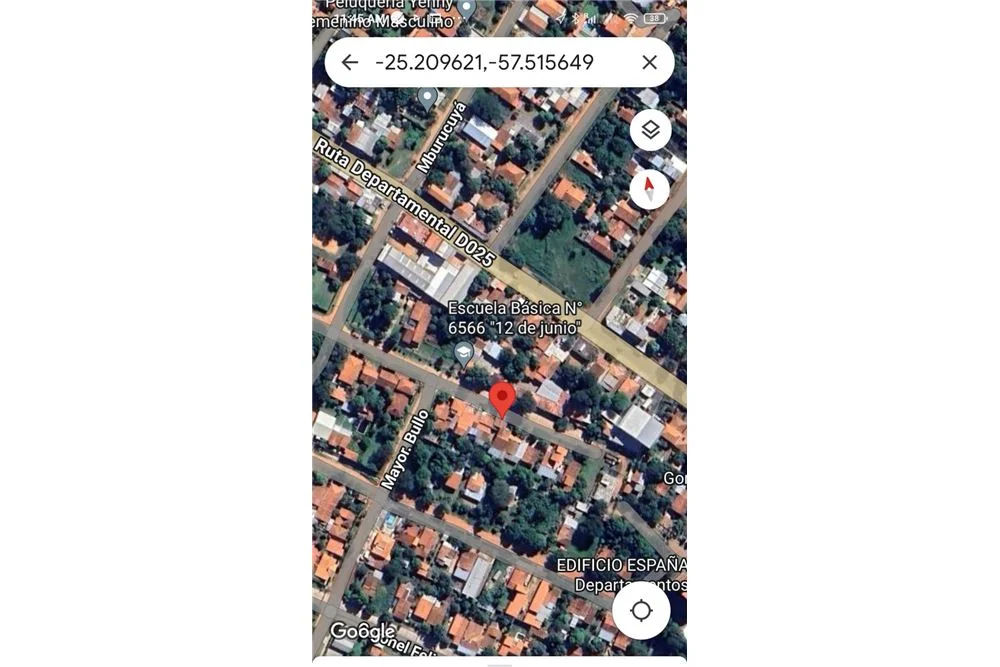Select the red dropped pin marker
This screenshot has height=667, width=1000.
[x=502, y=398]
